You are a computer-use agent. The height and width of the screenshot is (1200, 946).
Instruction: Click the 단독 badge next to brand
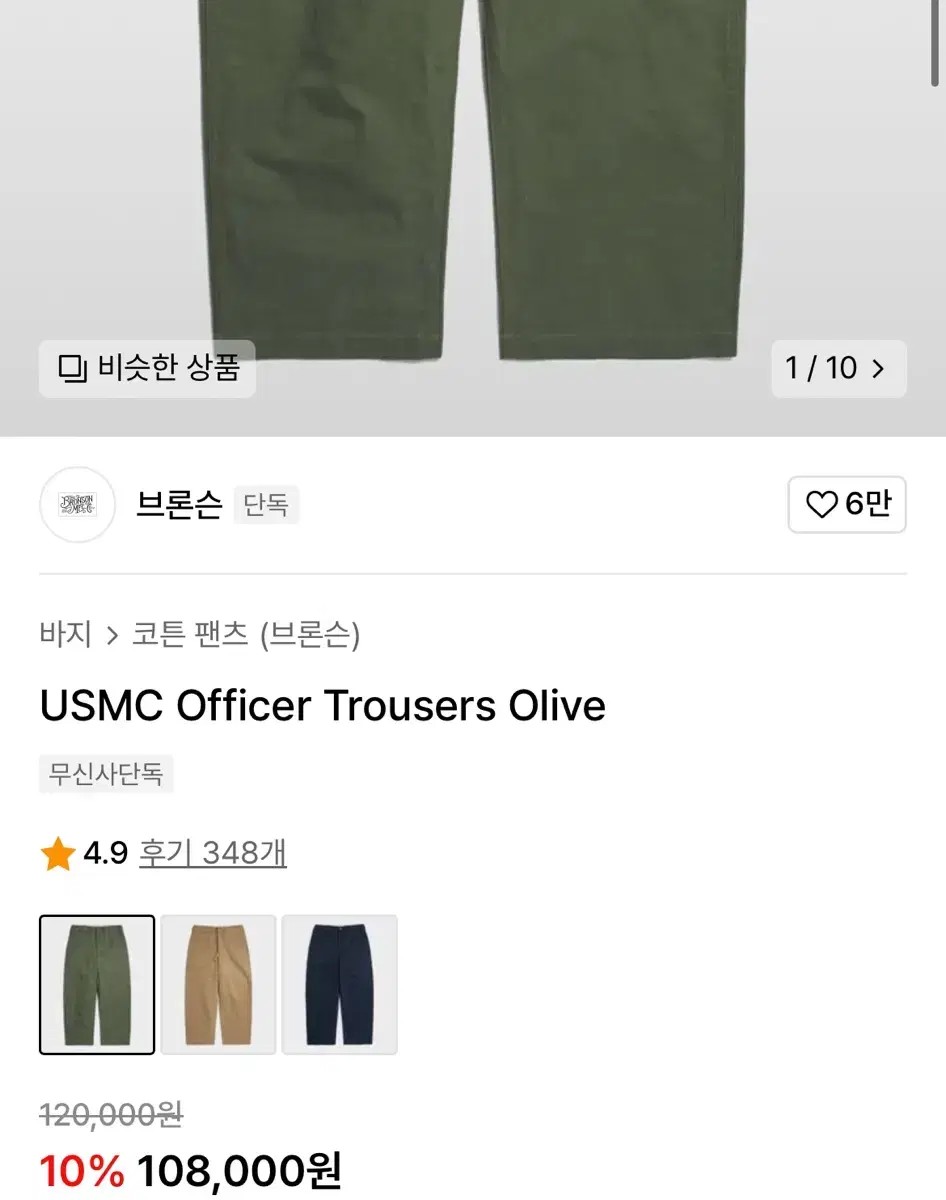265,505
